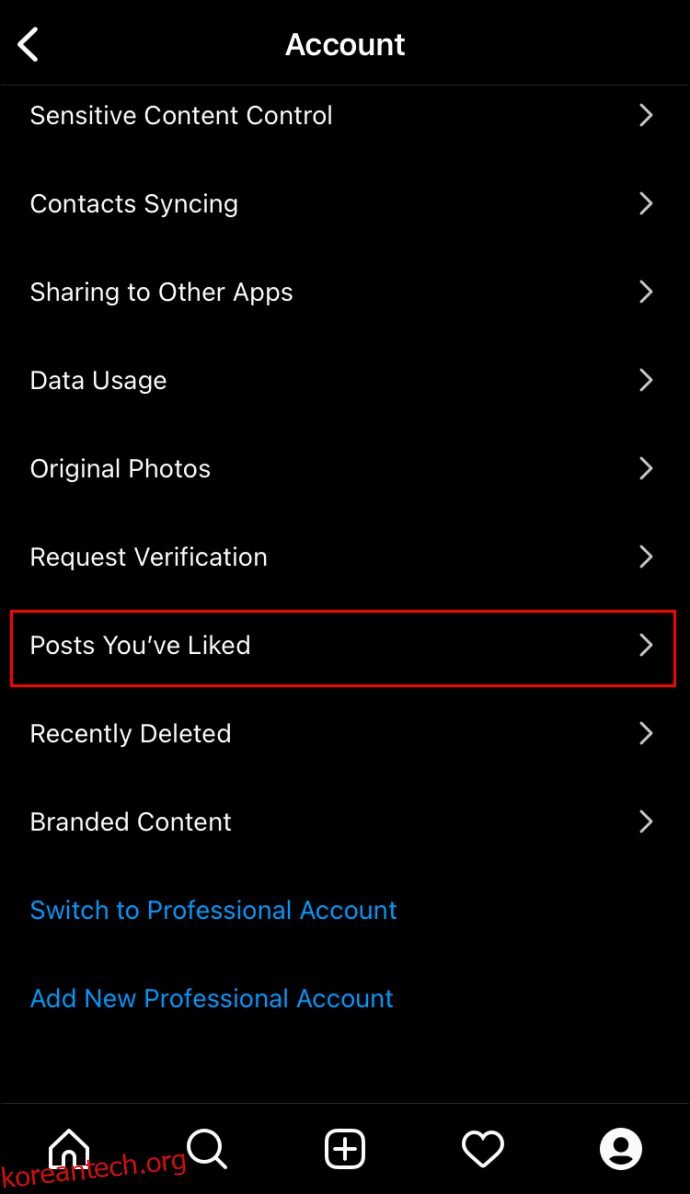The width and height of the screenshot is (690, 1194).
Task: View Recently Deleted items
Action: coord(345,734)
